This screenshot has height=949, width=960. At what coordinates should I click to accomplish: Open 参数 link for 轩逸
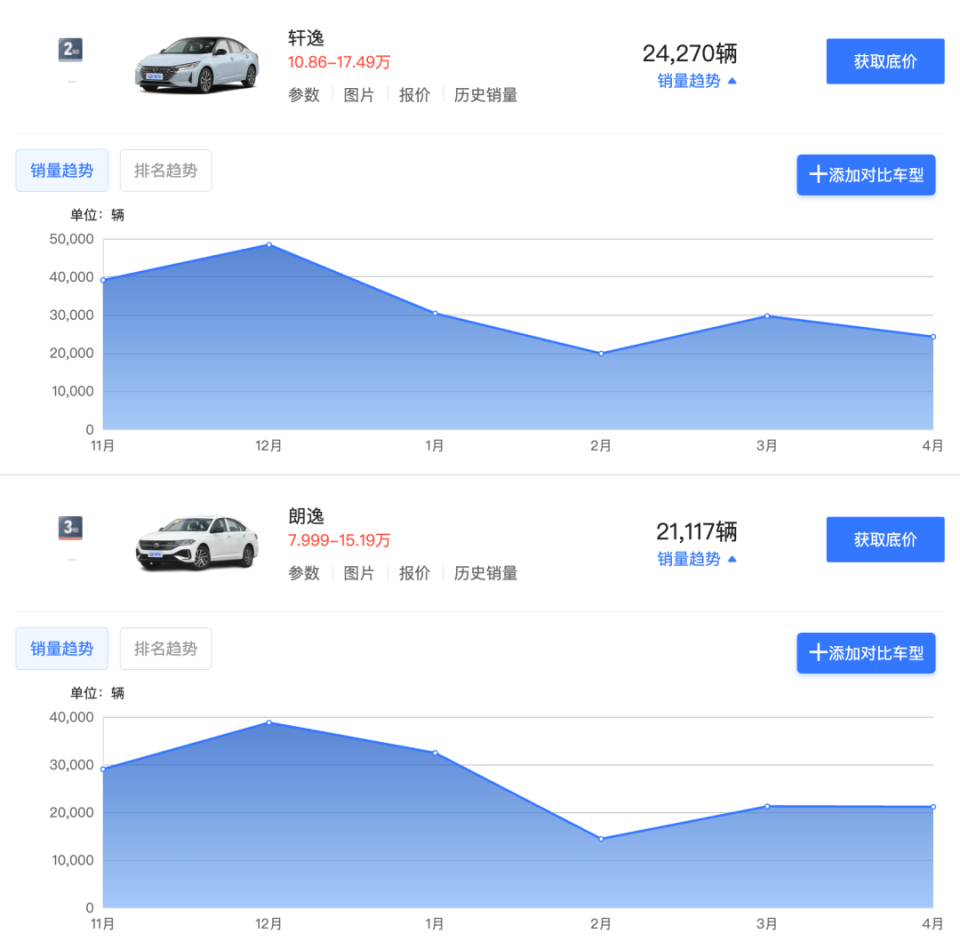click(304, 95)
